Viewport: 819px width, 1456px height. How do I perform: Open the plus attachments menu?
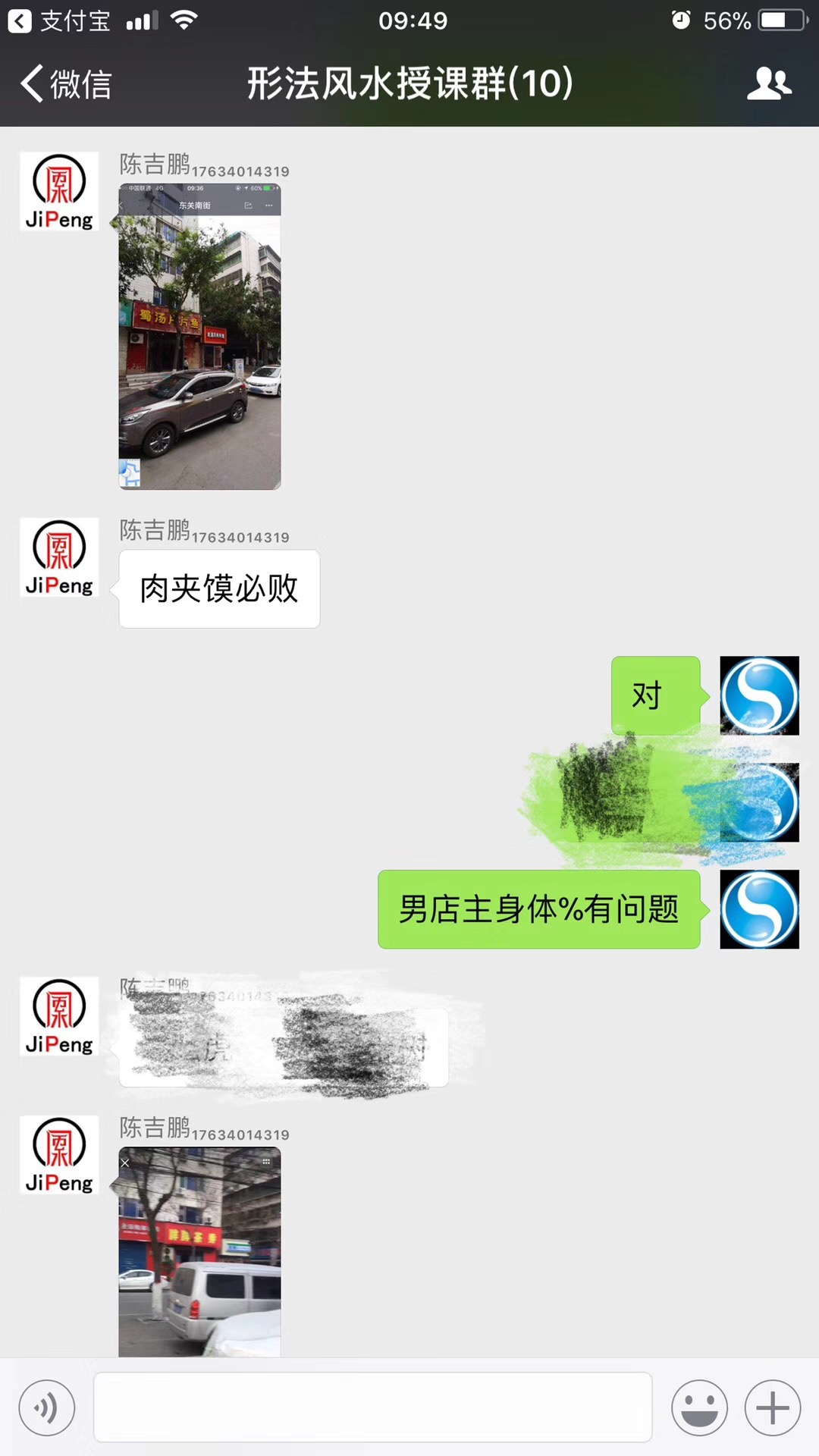coord(773,1408)
